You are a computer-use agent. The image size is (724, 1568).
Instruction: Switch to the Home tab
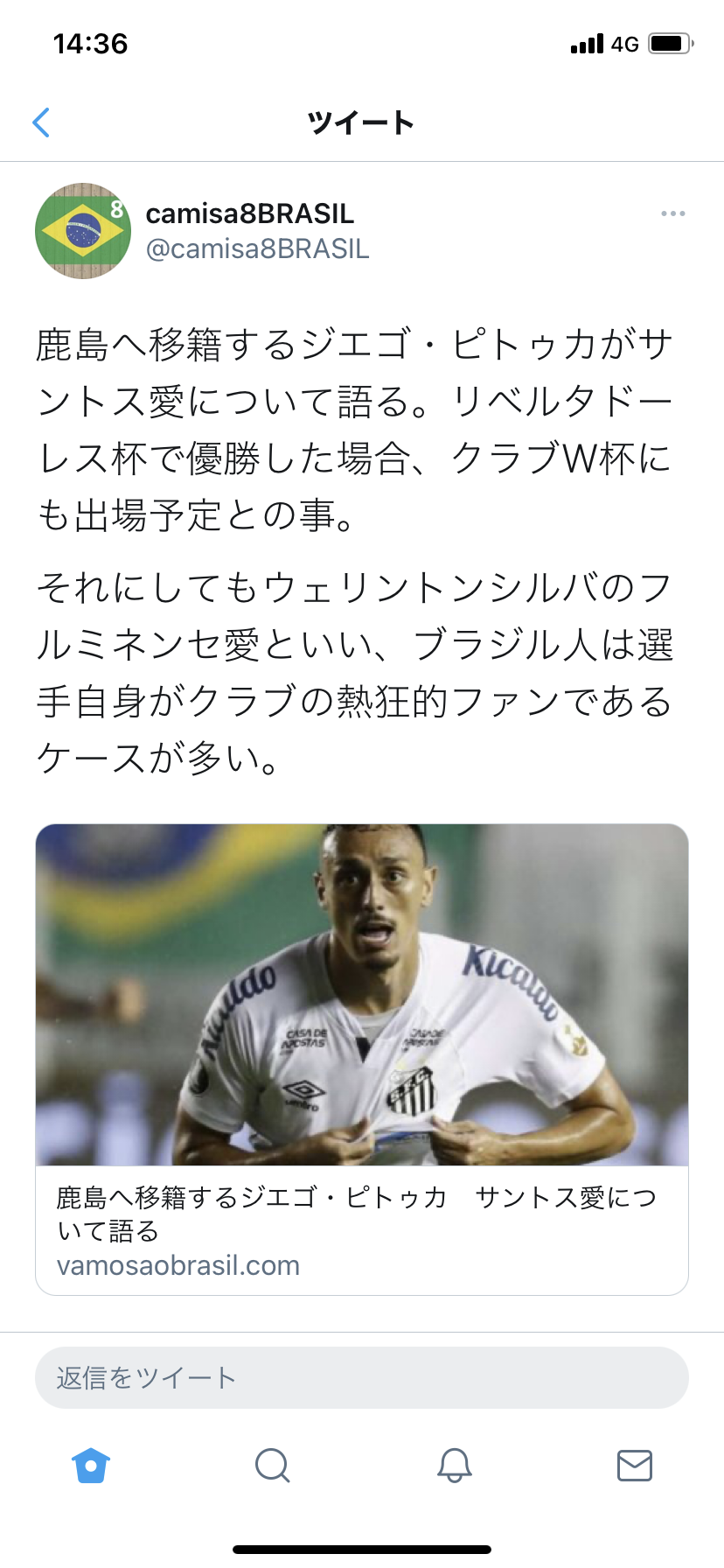tap(91, 1465)
